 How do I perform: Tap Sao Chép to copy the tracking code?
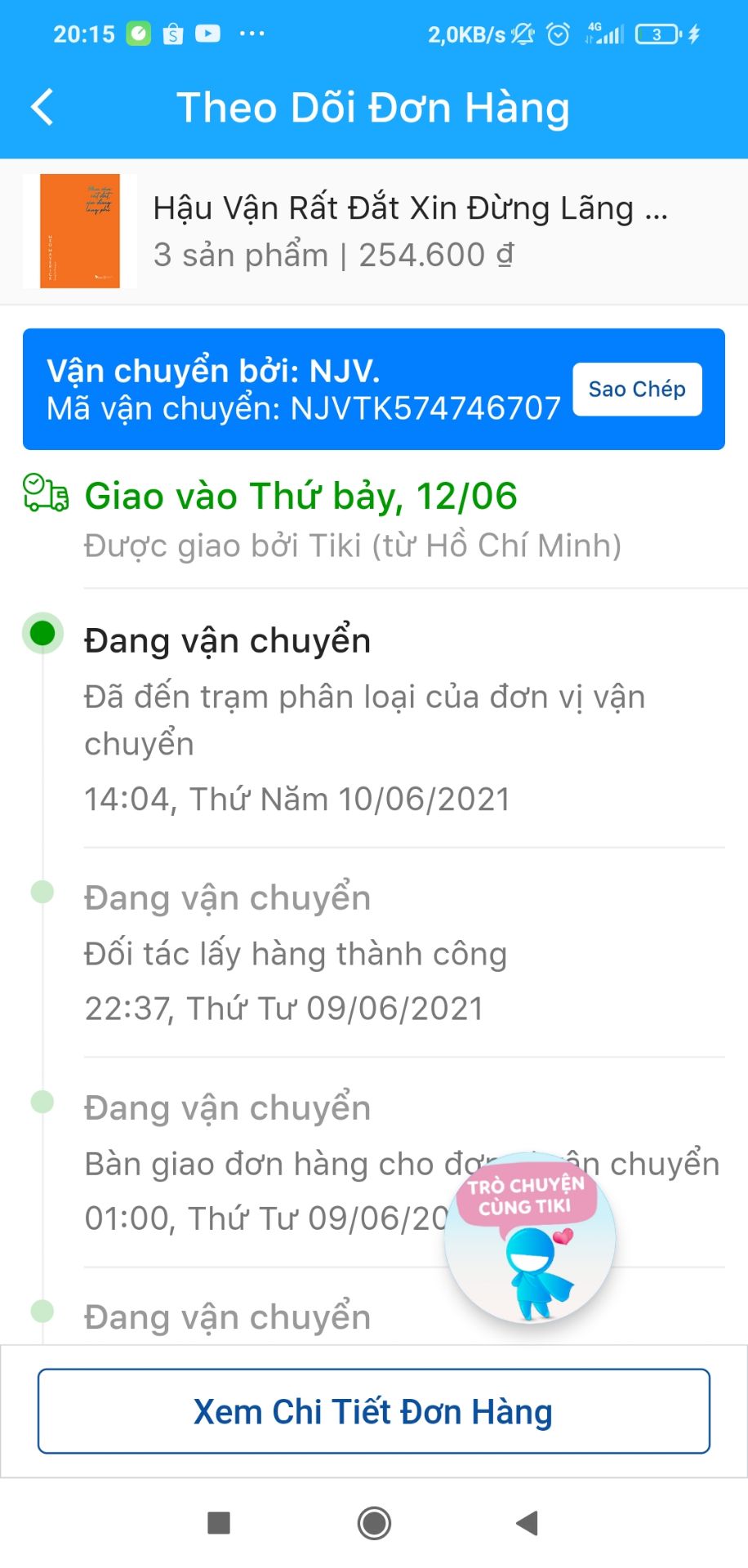(x=637, y=390)
